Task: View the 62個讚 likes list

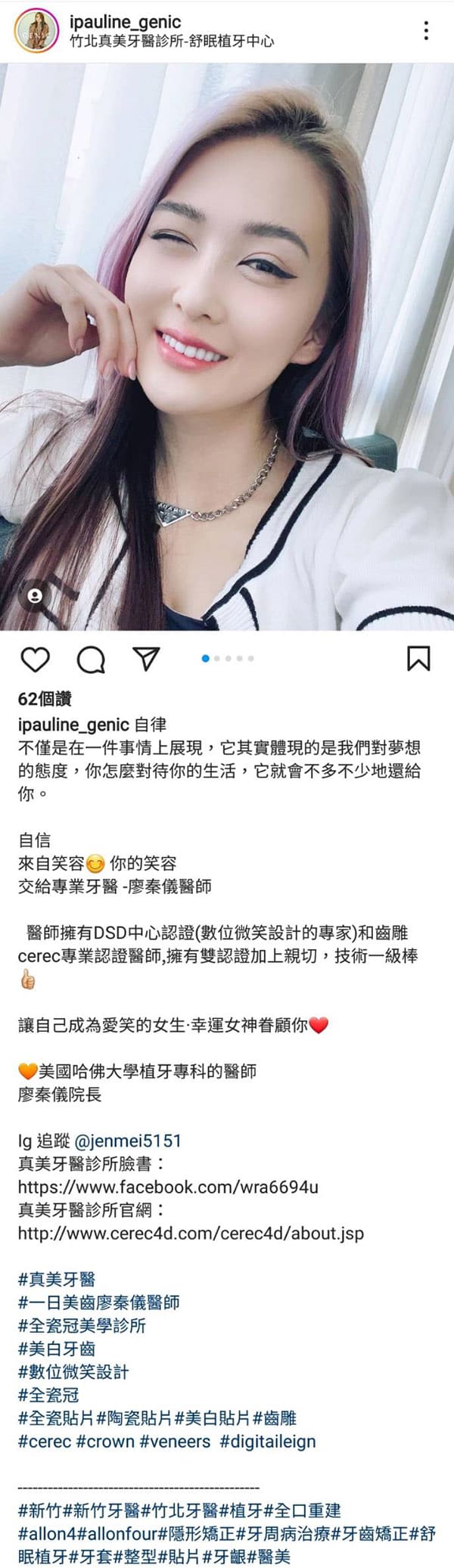Action: (x=45, y=700)
